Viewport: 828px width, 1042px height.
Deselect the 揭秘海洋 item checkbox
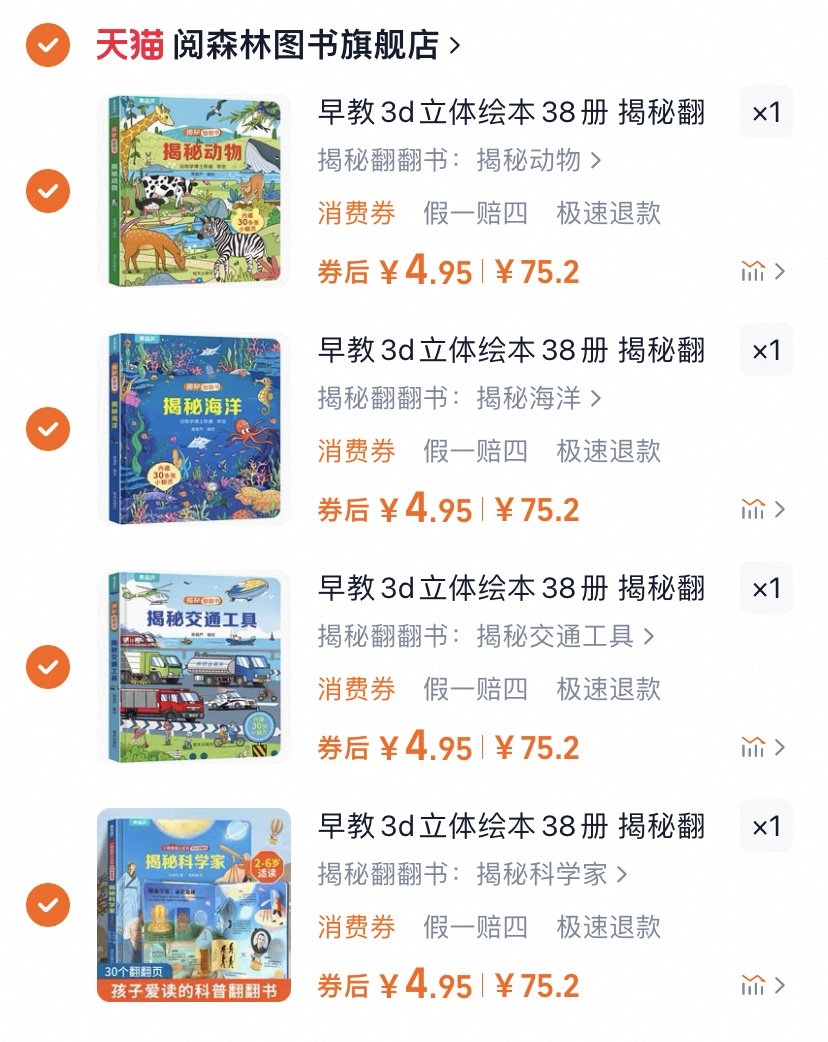click(48, 429)
